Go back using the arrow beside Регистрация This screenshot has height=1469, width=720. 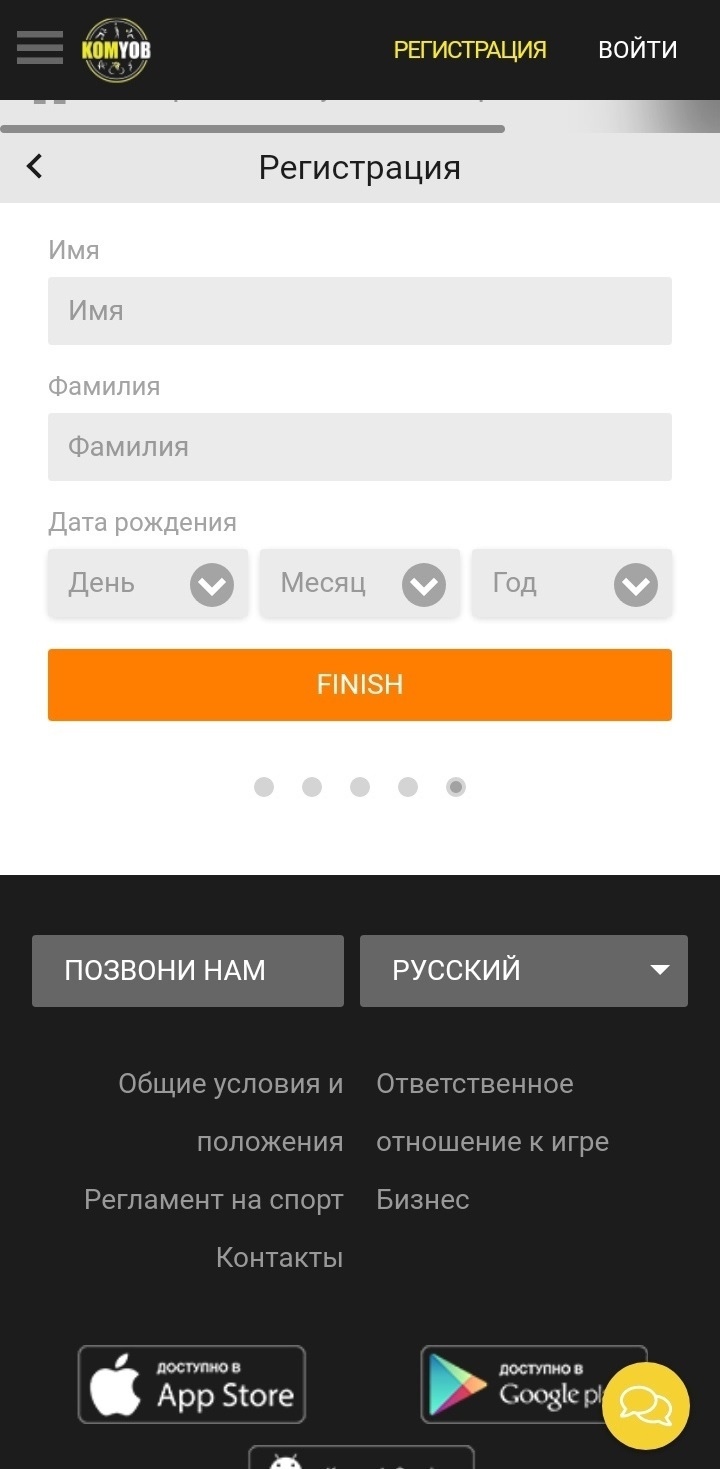click(35, 166)
